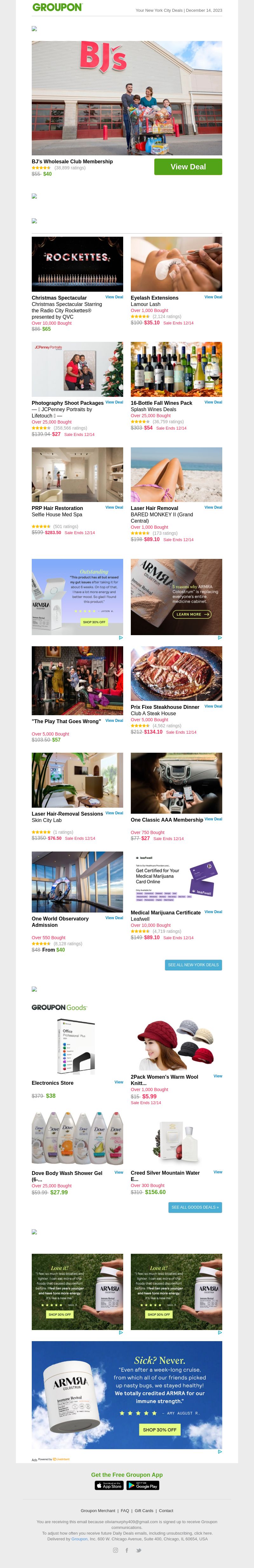View the 16-Bottle Fall Wines Pack deal

(x=213, y=402)
